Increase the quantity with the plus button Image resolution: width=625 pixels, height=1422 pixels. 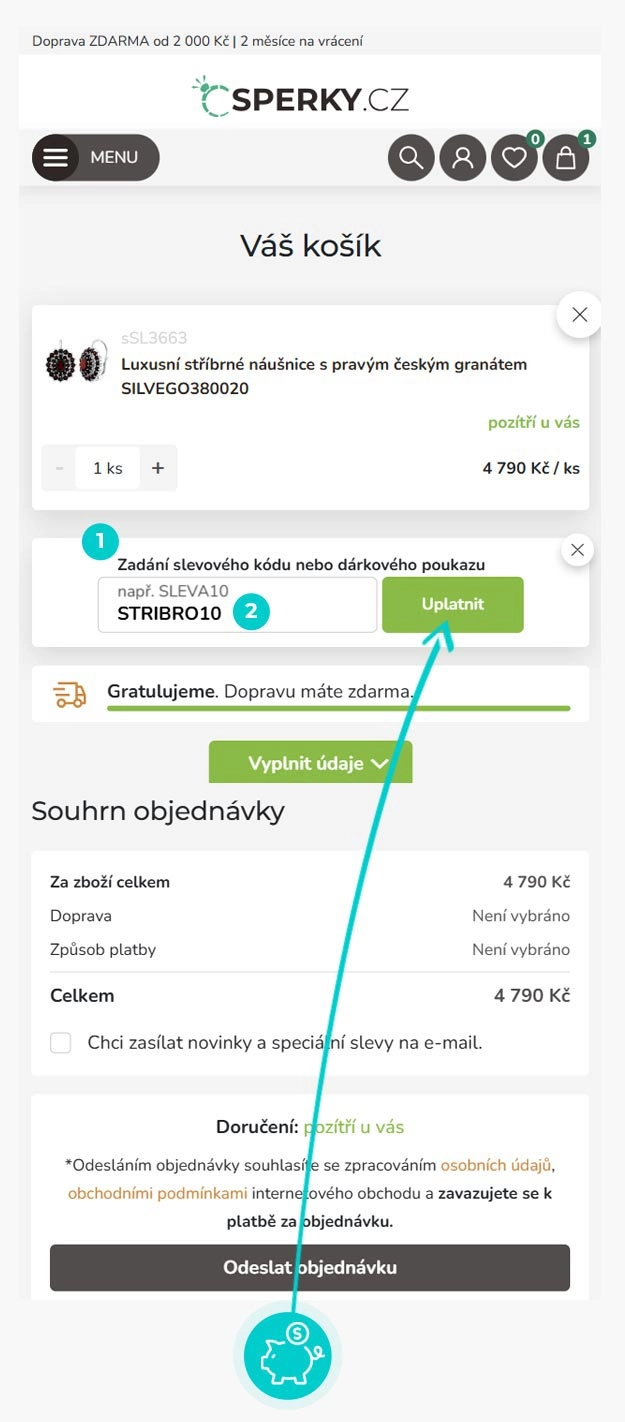click(157, 468)
